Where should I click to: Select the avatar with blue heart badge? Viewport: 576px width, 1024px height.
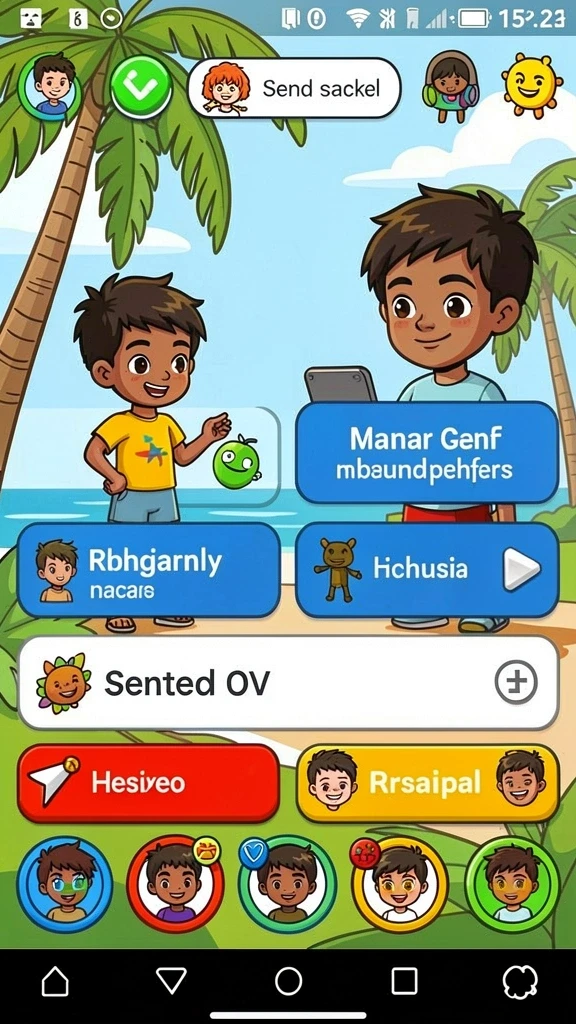click(287, 885)
